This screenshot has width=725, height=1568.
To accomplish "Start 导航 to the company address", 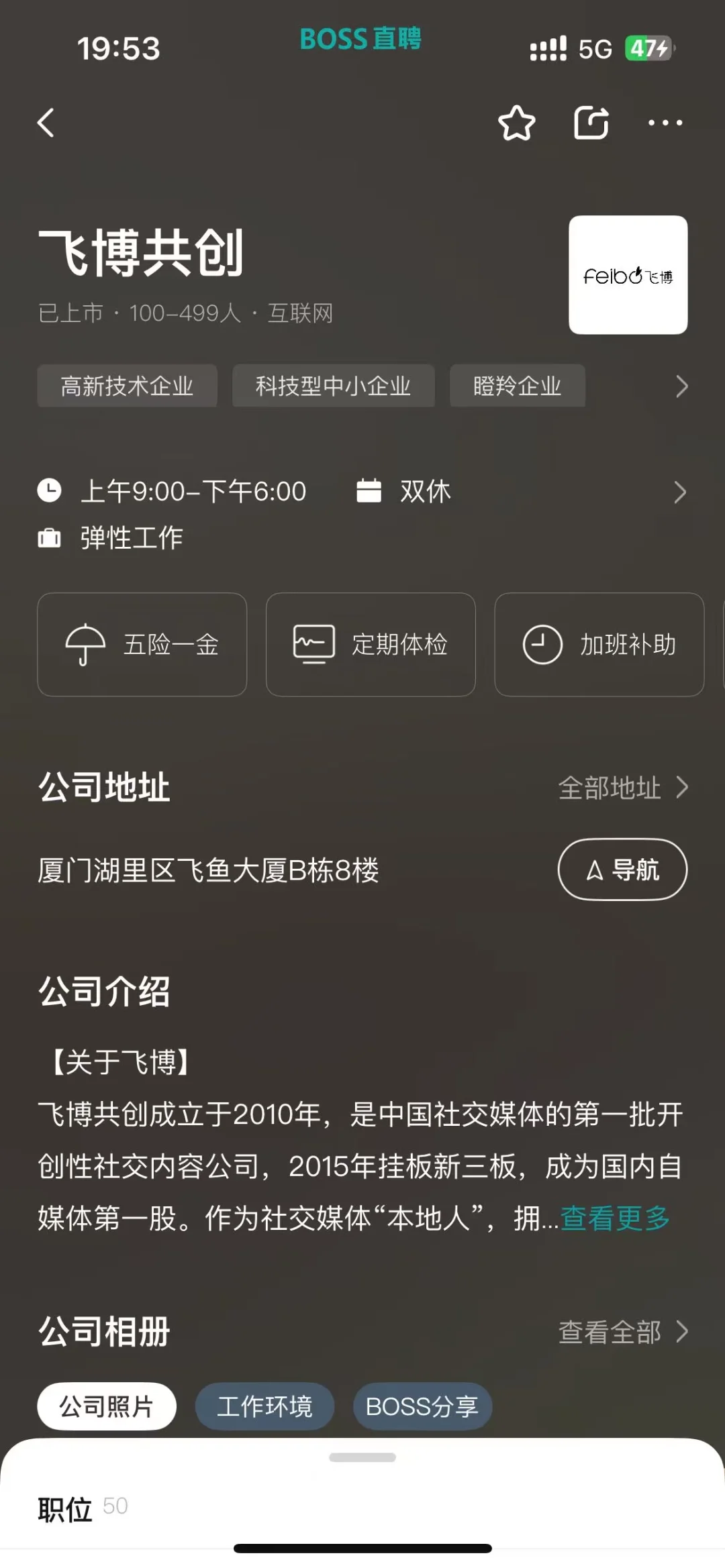I will click(x=622, y=870).
